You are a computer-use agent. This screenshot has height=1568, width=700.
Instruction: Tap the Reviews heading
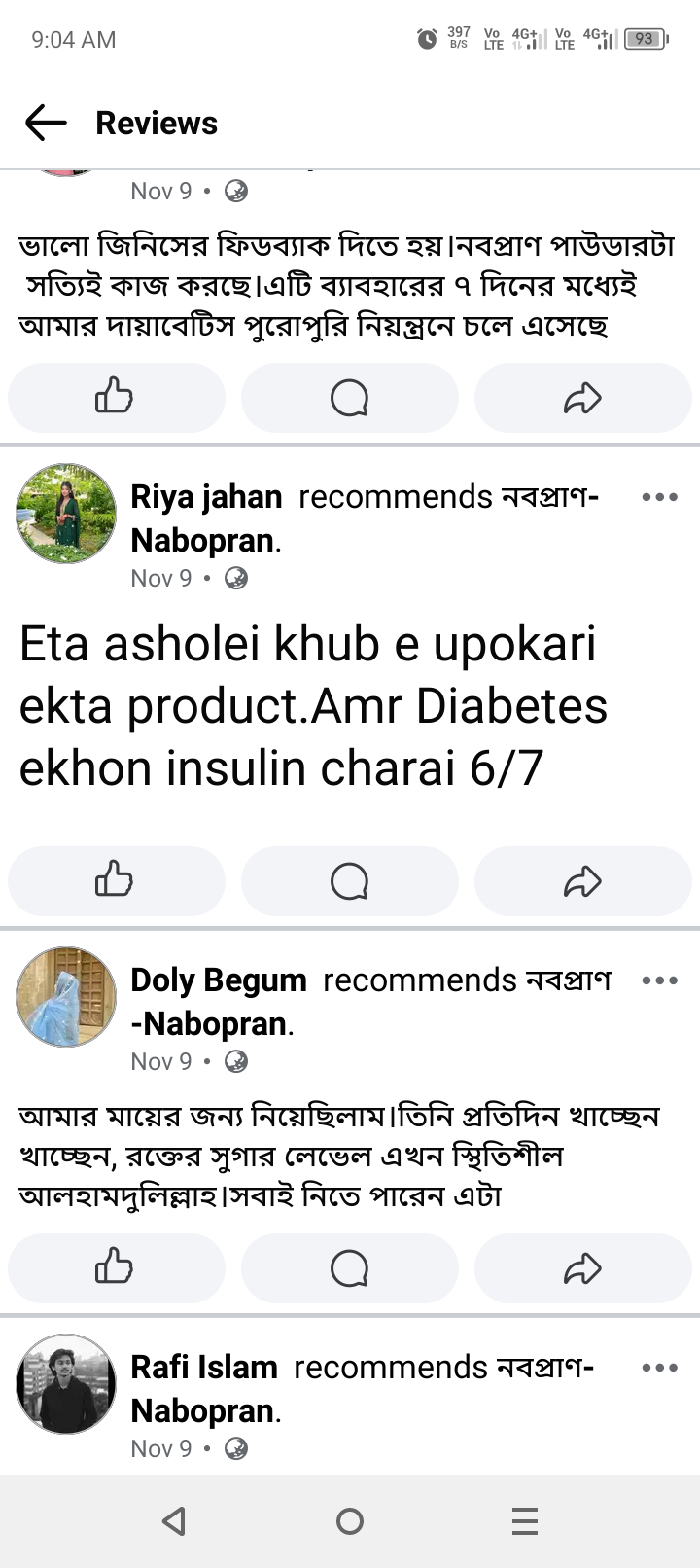[x=156, y=123]
